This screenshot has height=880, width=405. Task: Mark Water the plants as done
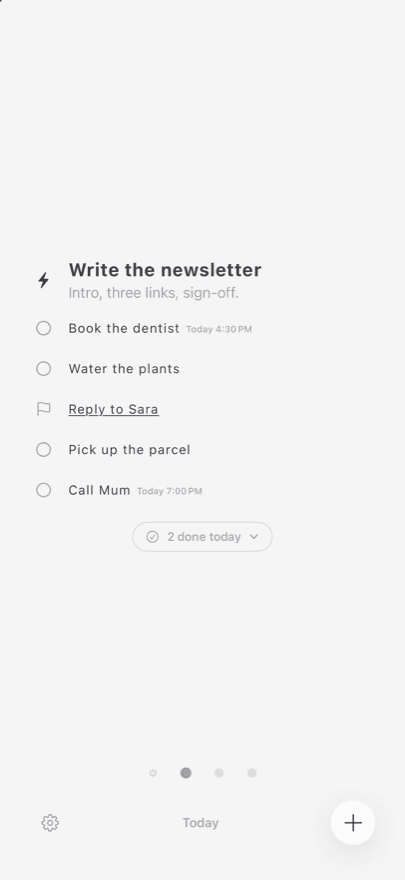click(44, 369)
